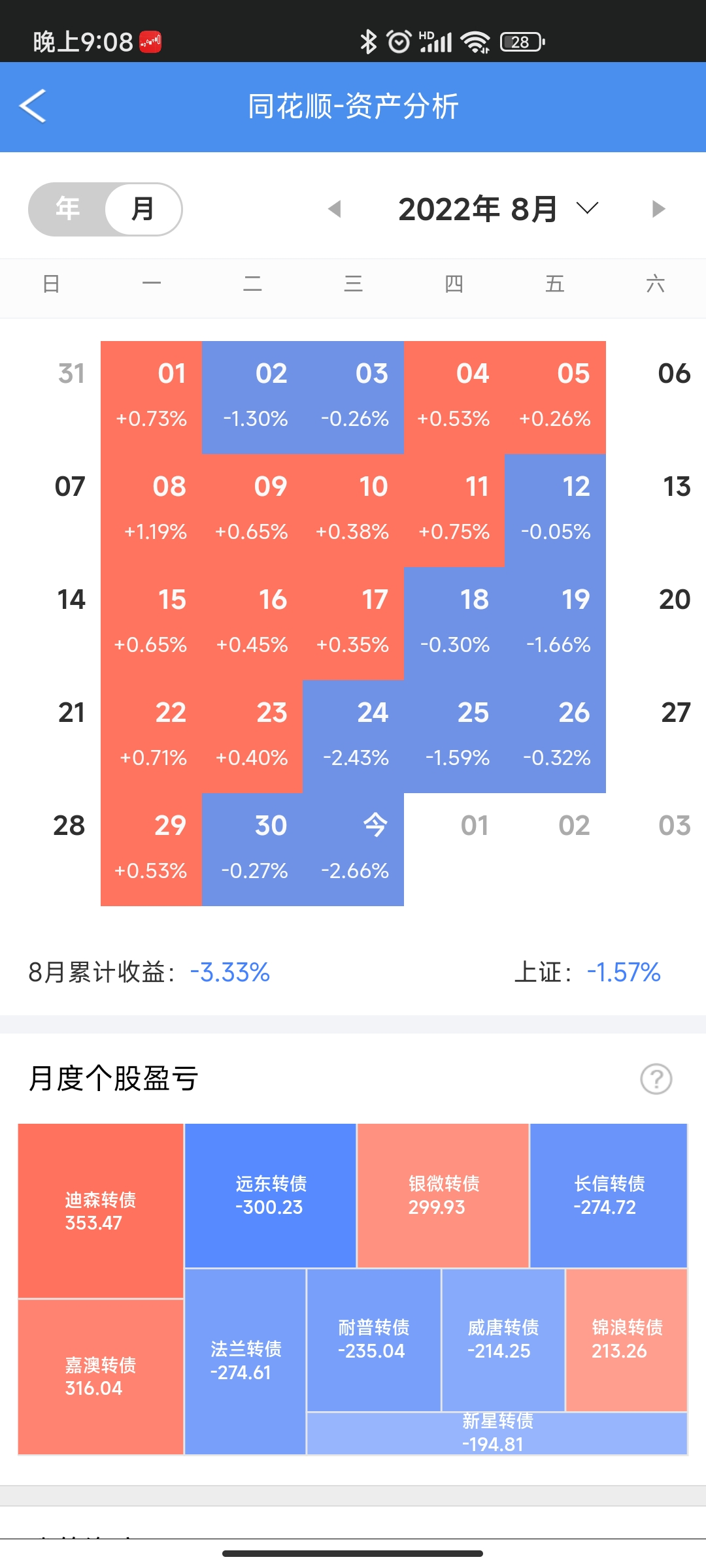
Task: View day 12 with -0.05% return
Action: pyautogui.click(x=555, y=510)
